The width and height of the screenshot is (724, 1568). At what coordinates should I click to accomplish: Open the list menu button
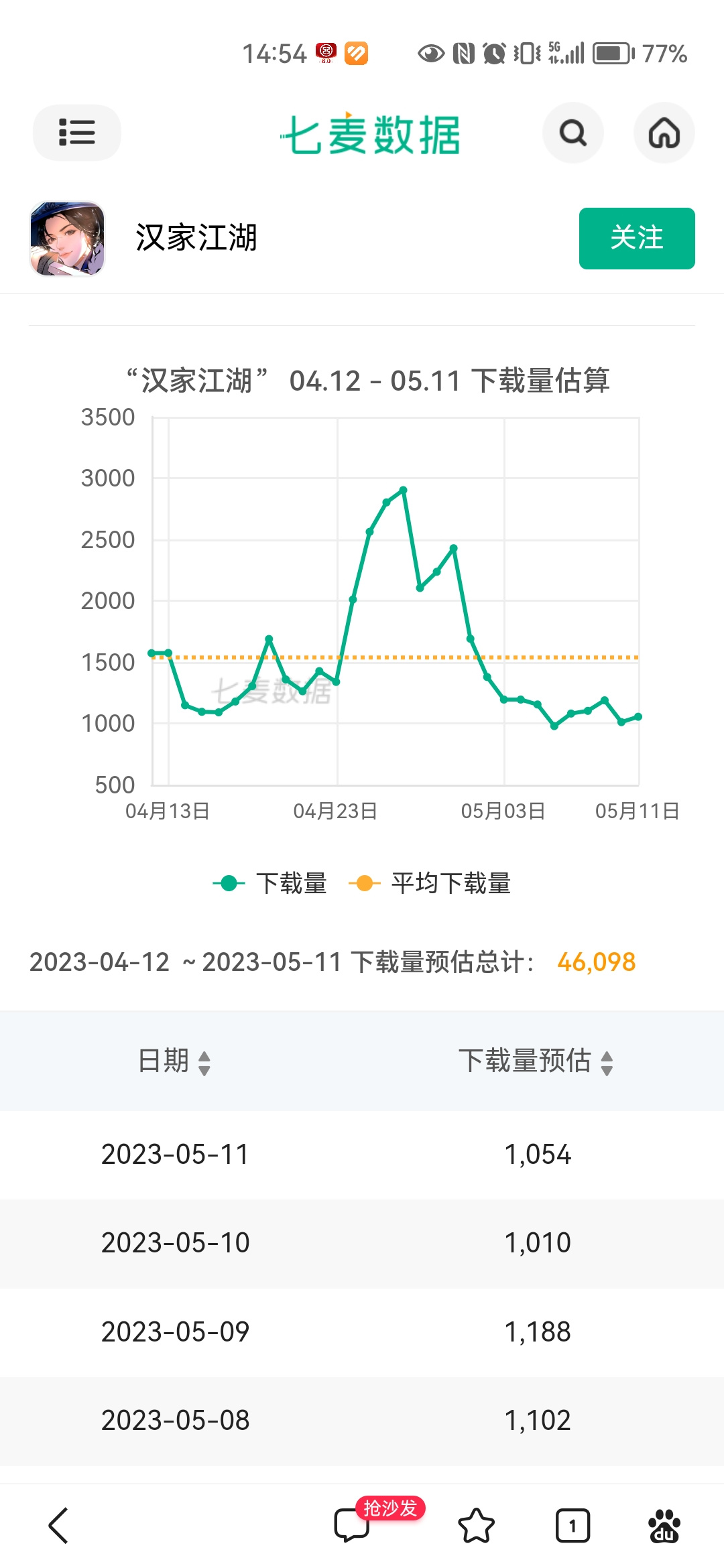click(77, 132)
